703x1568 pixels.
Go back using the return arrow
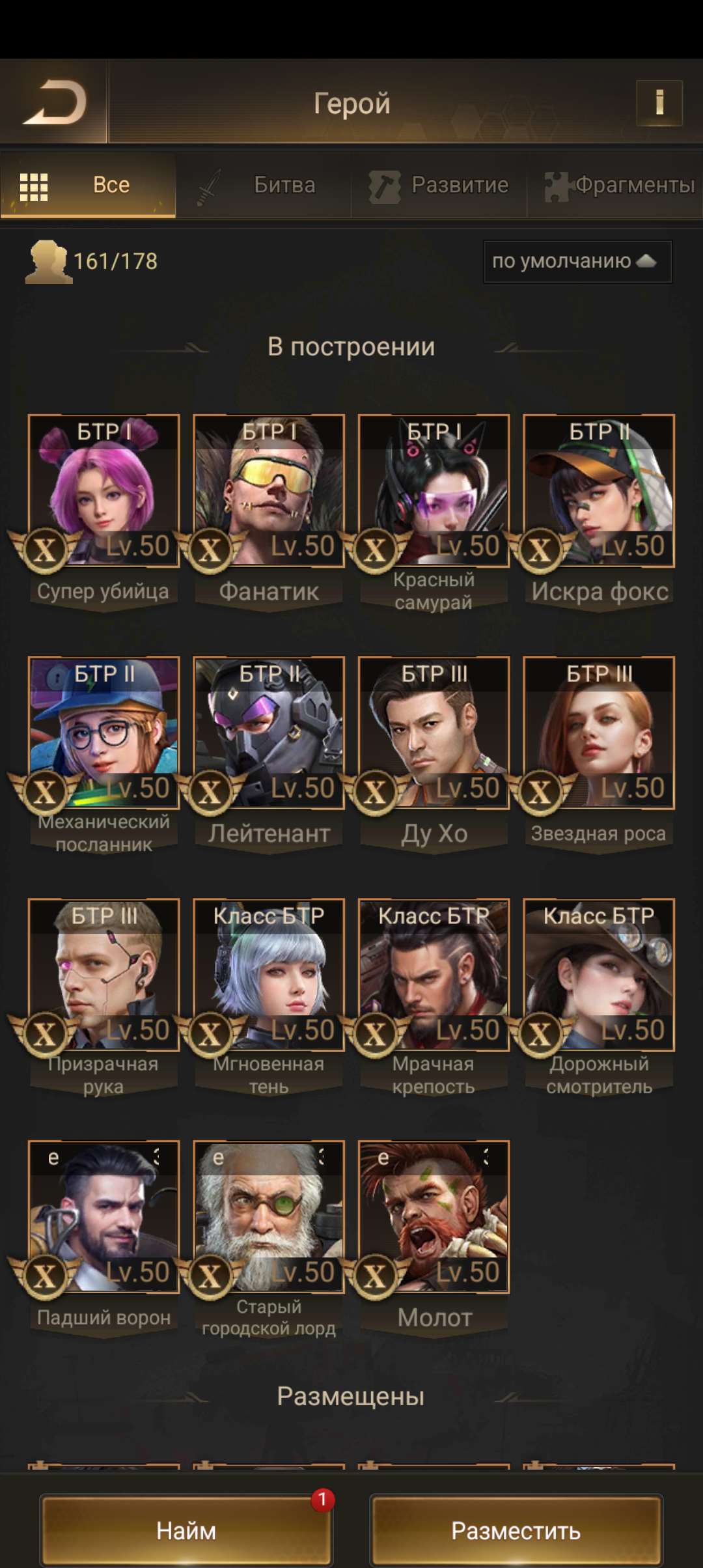55,102
